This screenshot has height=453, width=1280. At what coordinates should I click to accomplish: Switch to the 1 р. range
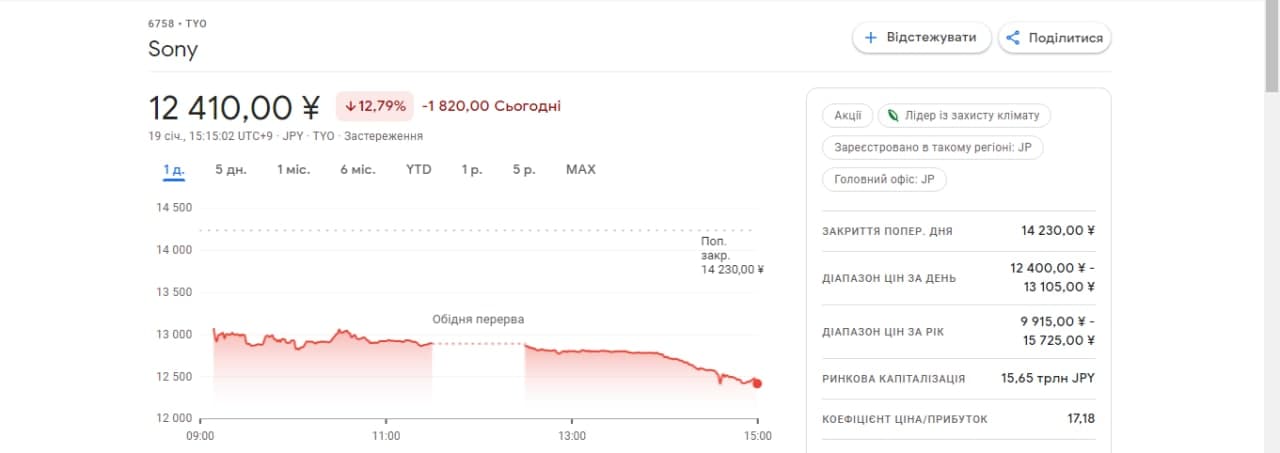tap(471, 170)
